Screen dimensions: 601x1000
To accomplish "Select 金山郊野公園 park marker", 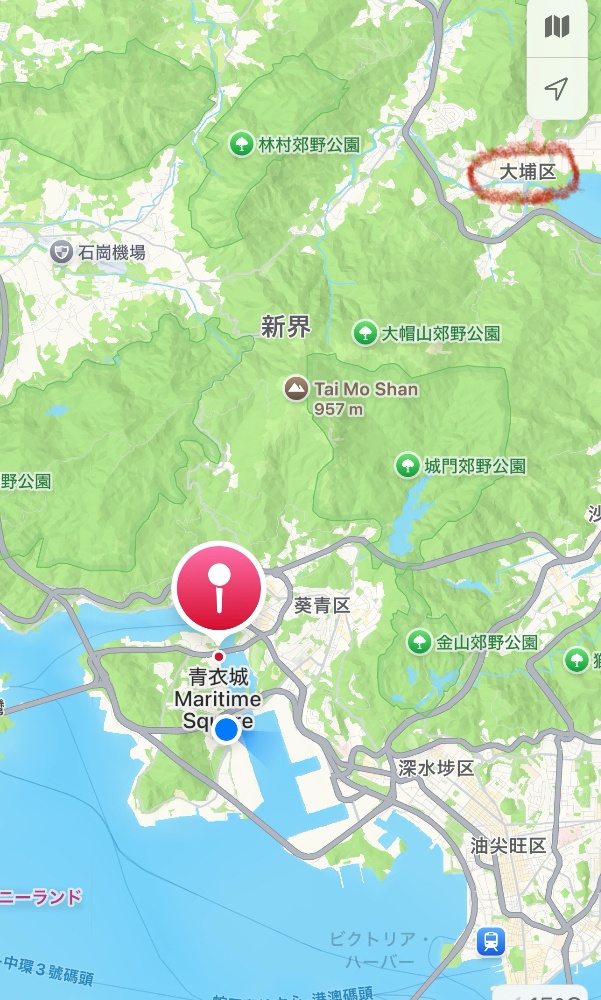I will [420, 642].
